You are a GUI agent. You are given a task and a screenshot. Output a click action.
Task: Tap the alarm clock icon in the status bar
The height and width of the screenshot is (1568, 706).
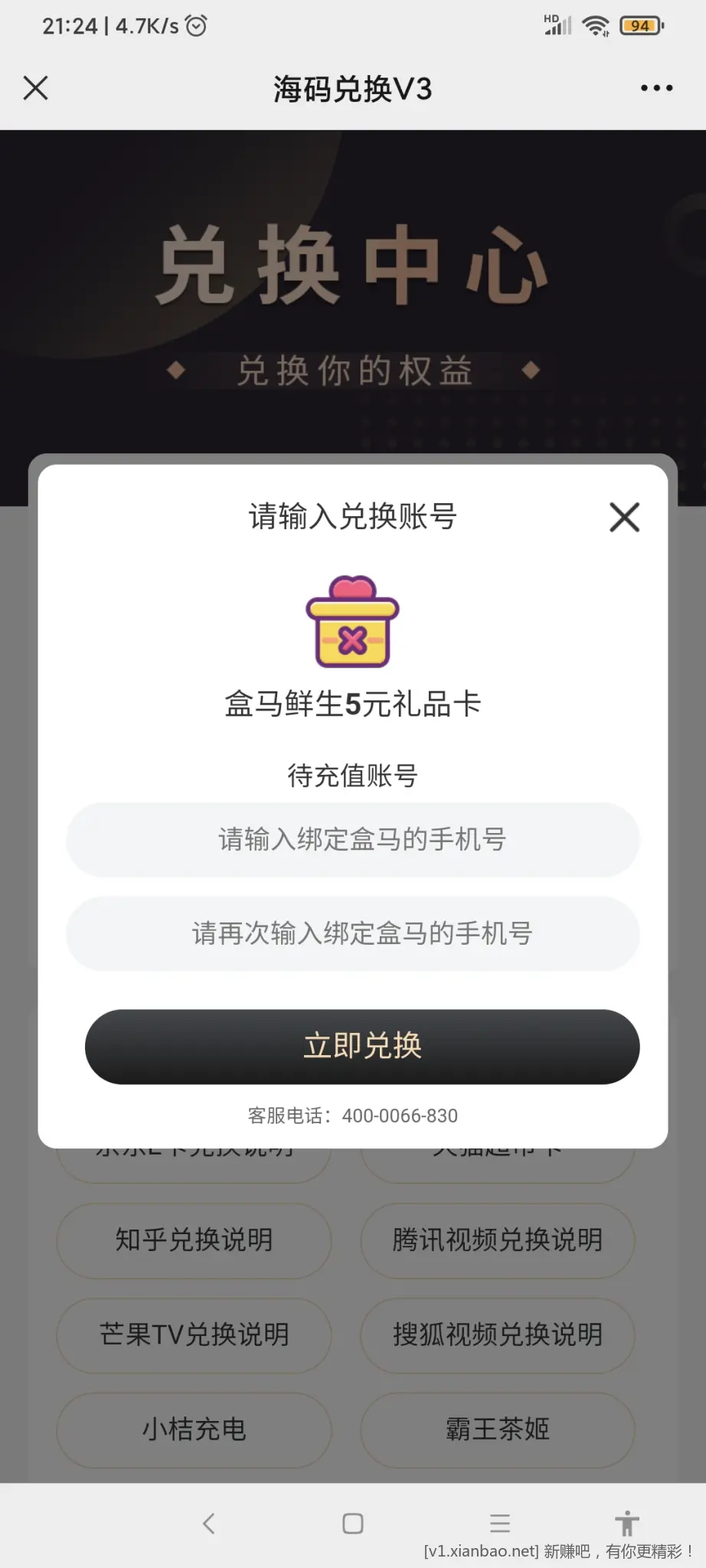click(196, 25)
